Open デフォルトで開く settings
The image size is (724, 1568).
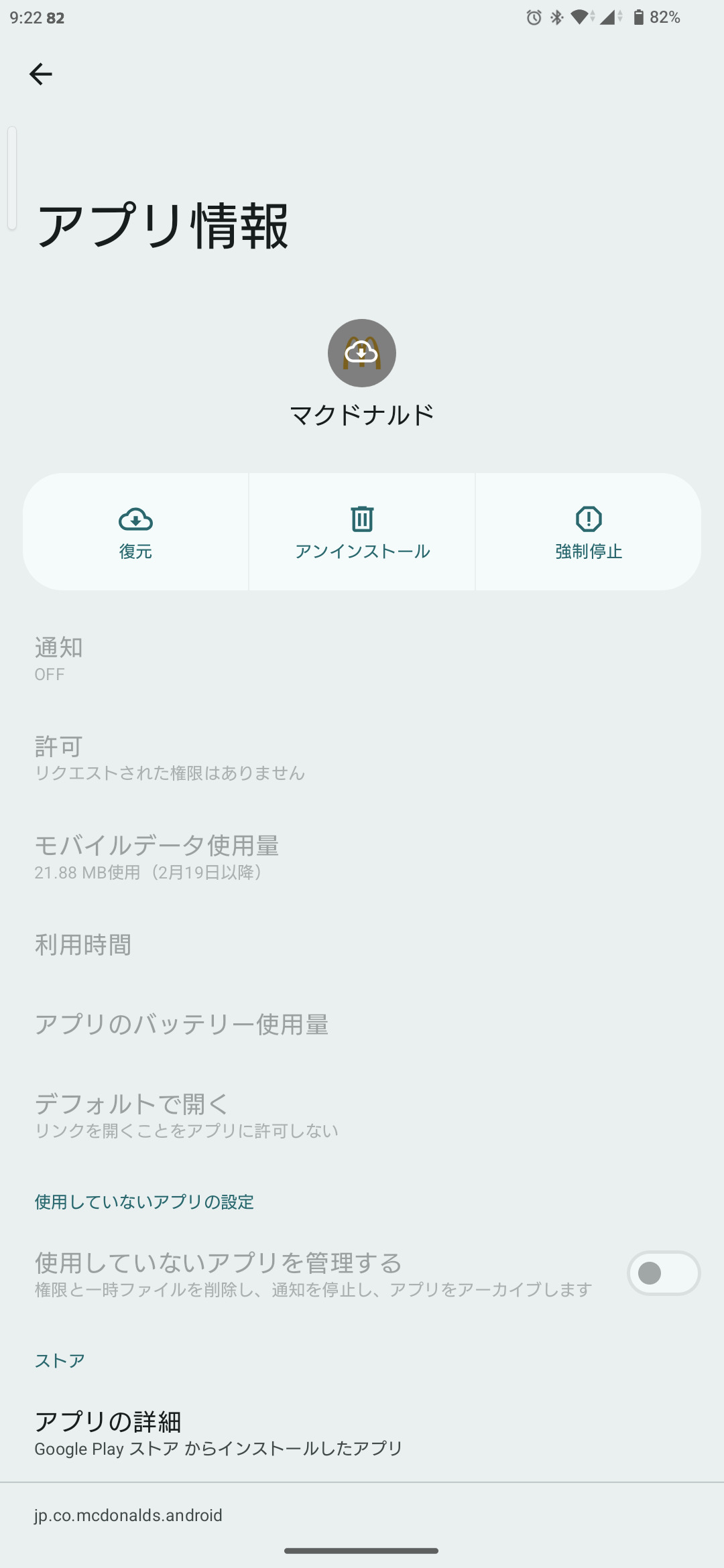tap(362, 1116)
